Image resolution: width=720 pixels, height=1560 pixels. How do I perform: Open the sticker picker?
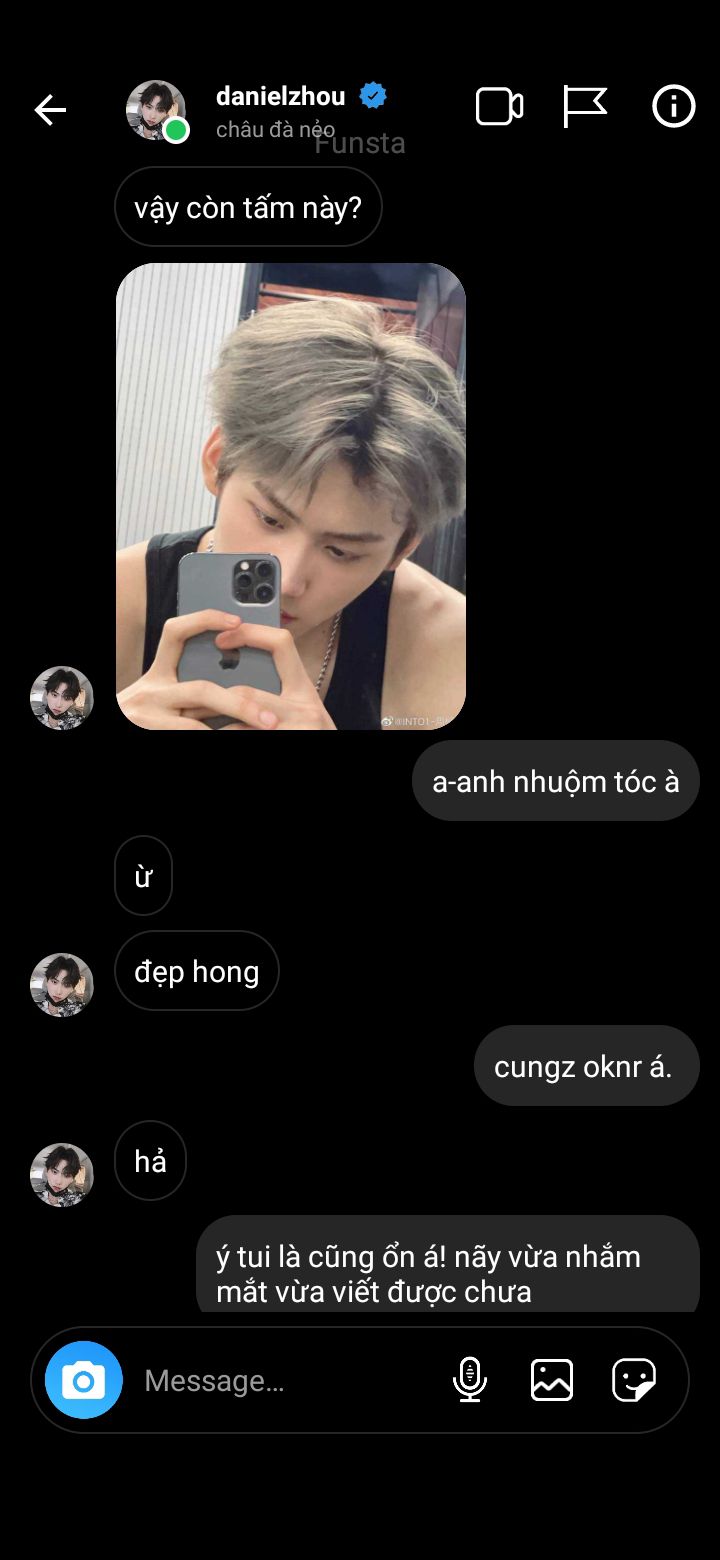pos(634,1380)
